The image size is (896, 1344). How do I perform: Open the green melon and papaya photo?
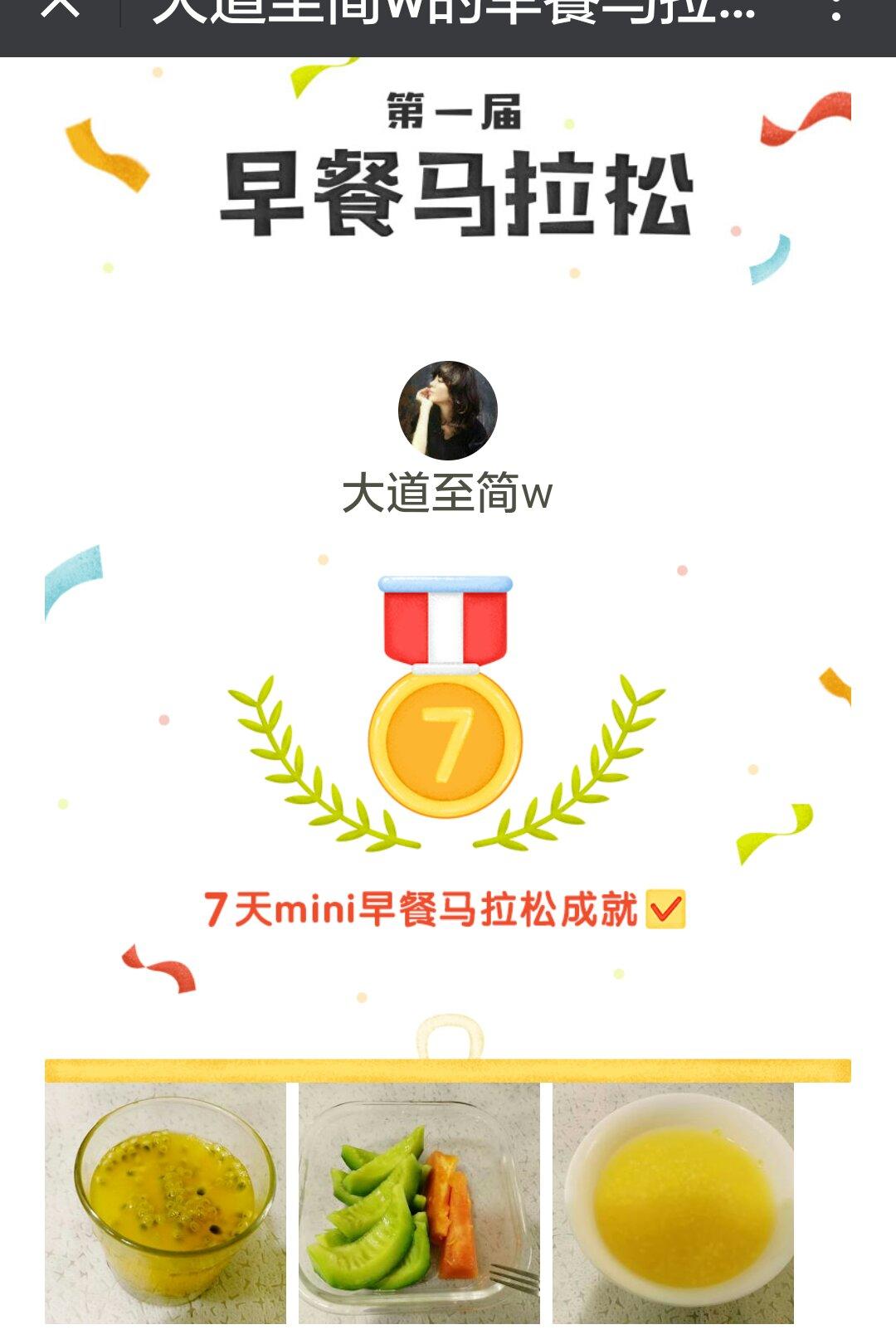419,1203
